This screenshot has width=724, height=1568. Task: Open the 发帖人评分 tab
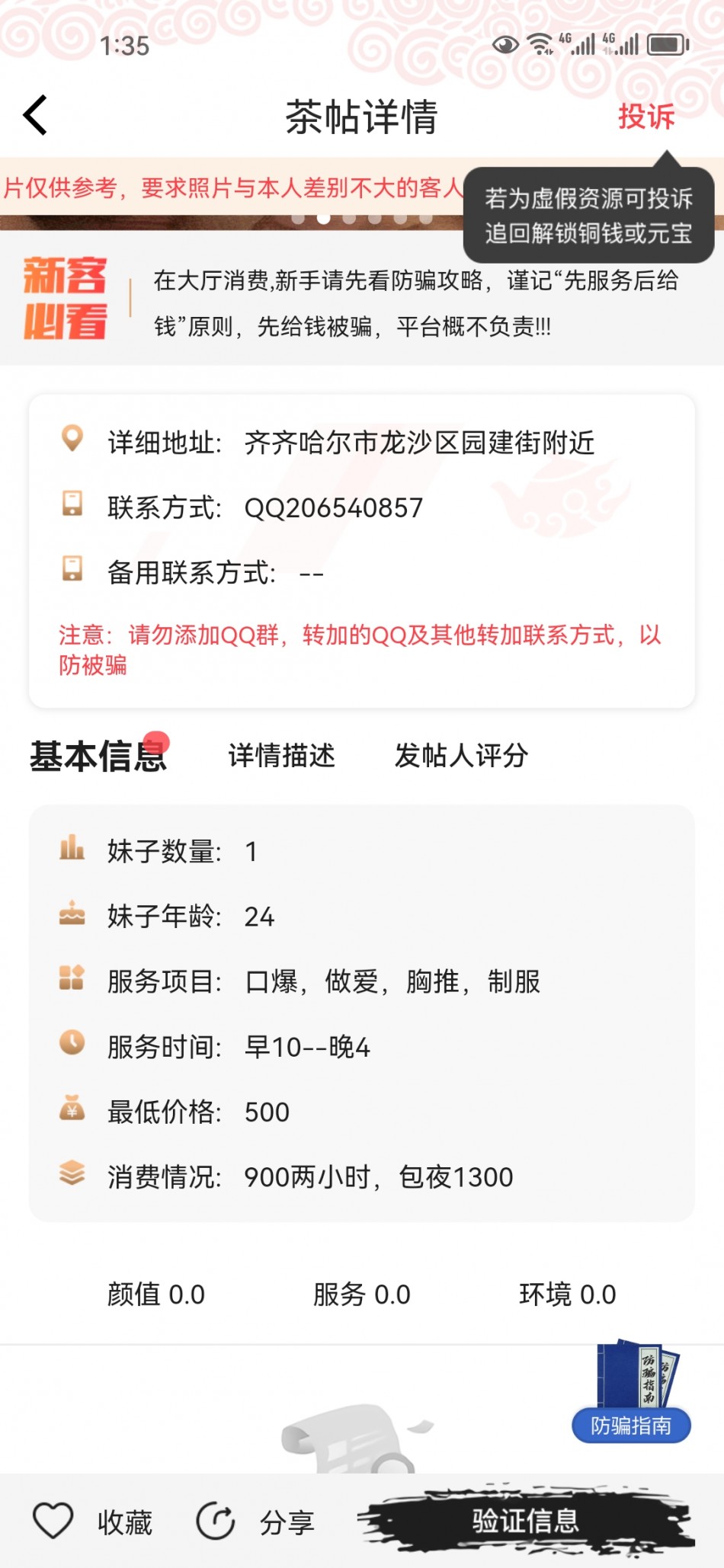tap(460, 755)
